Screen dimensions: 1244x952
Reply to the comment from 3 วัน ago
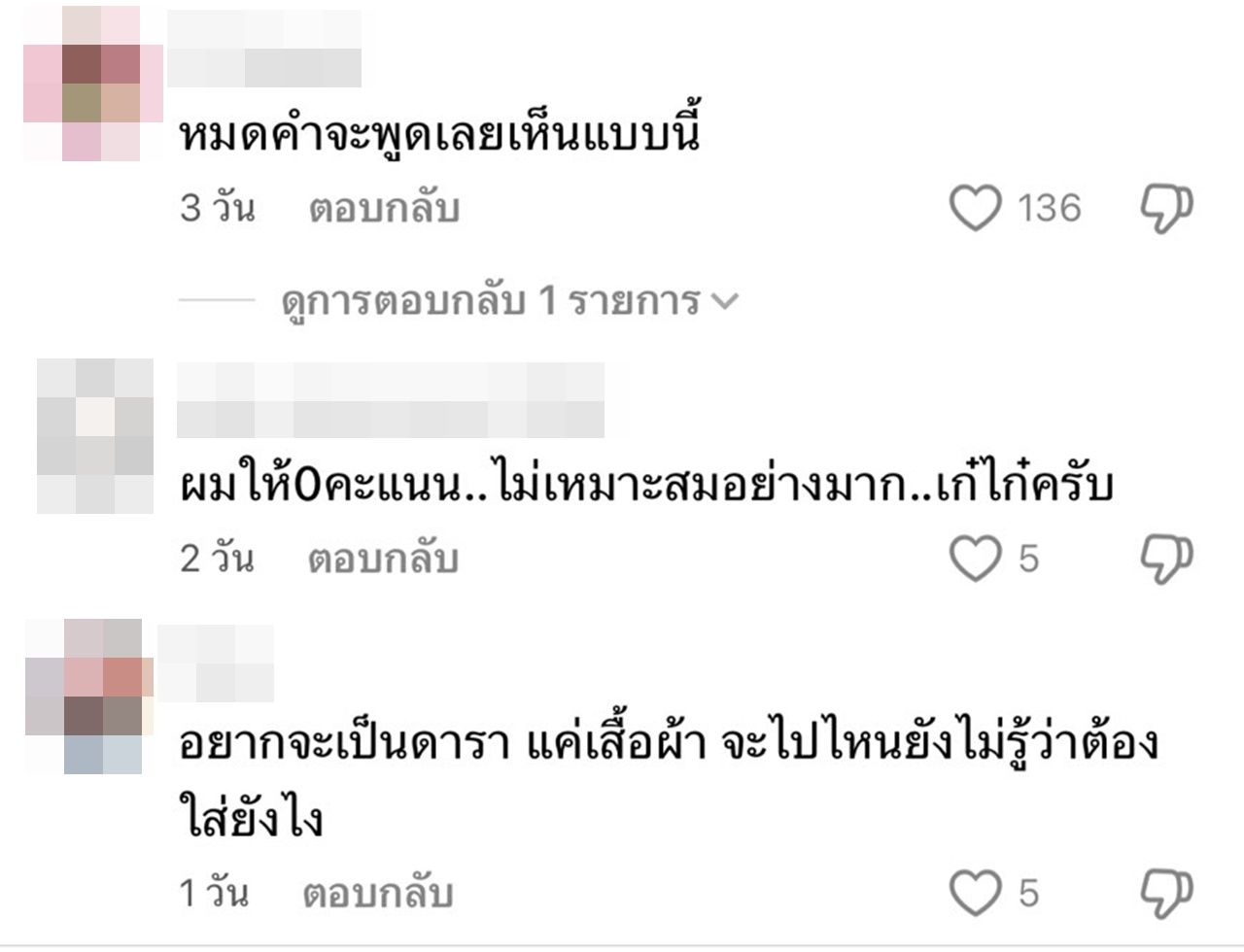tap(384, 209)
